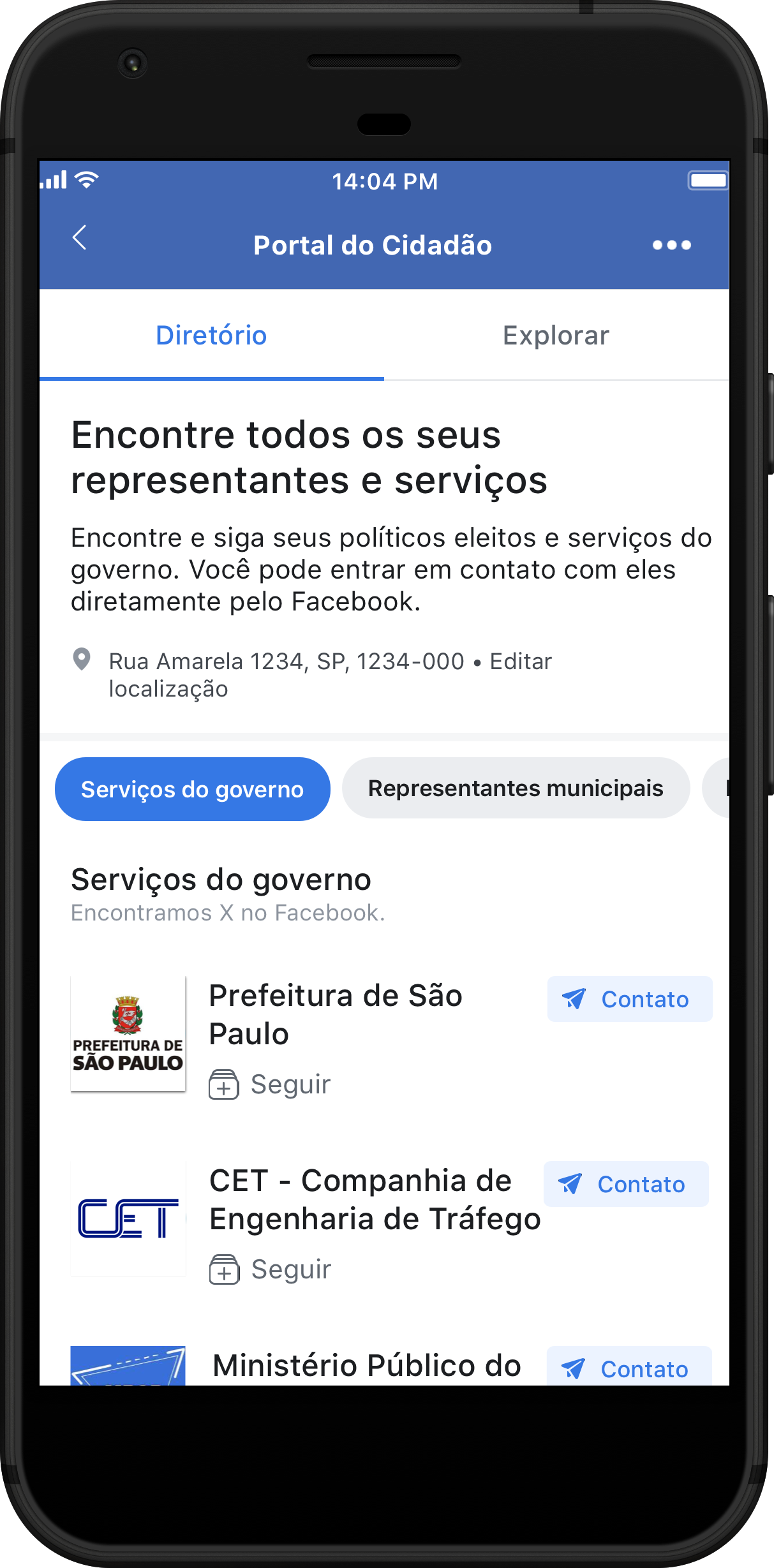
Task: Select the Serviços do governo chip
Action: (x=192, y=789)
